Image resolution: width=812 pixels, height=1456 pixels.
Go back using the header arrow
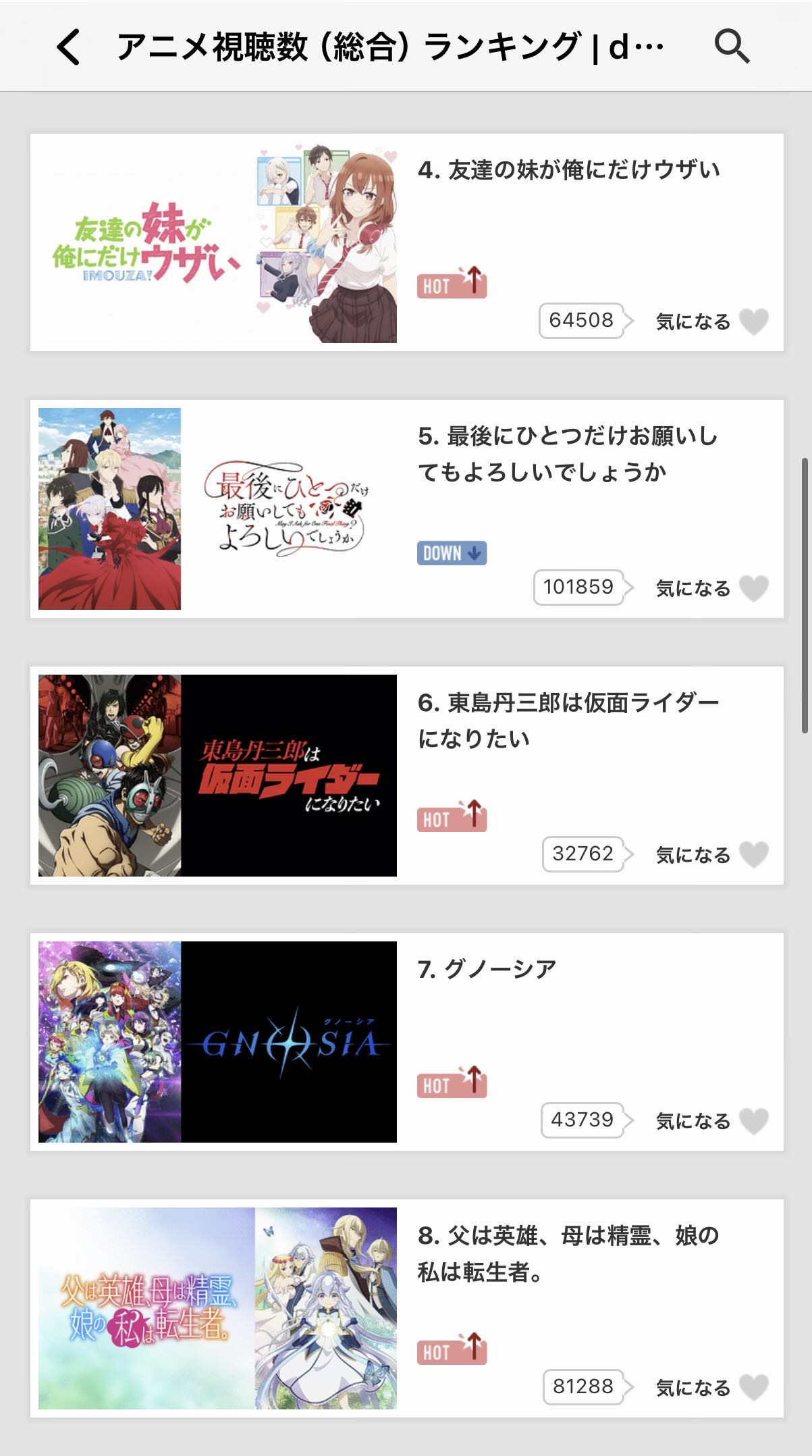tap(69, 47)
